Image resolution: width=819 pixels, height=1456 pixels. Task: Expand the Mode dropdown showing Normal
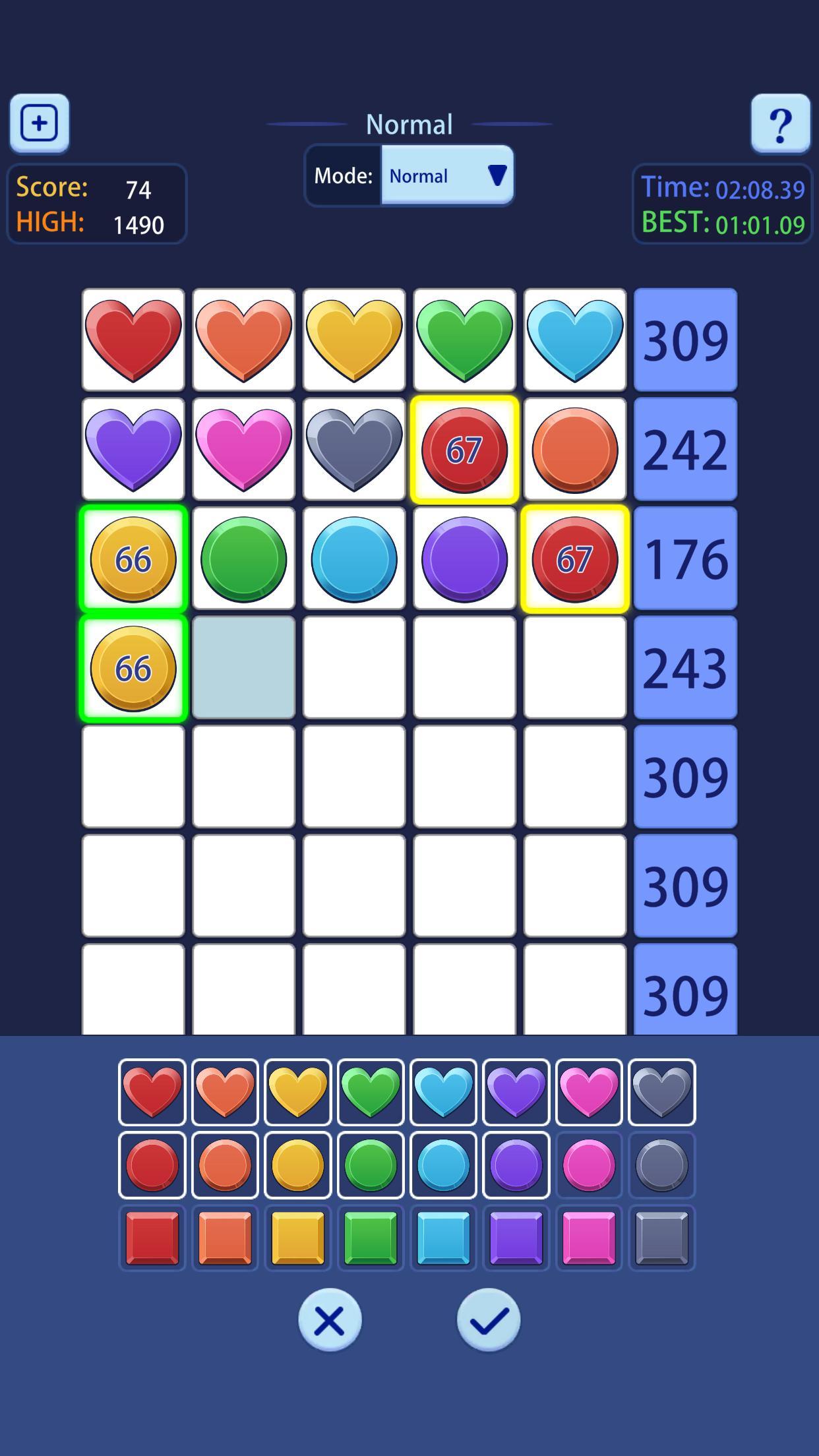(x=447, y=175)
